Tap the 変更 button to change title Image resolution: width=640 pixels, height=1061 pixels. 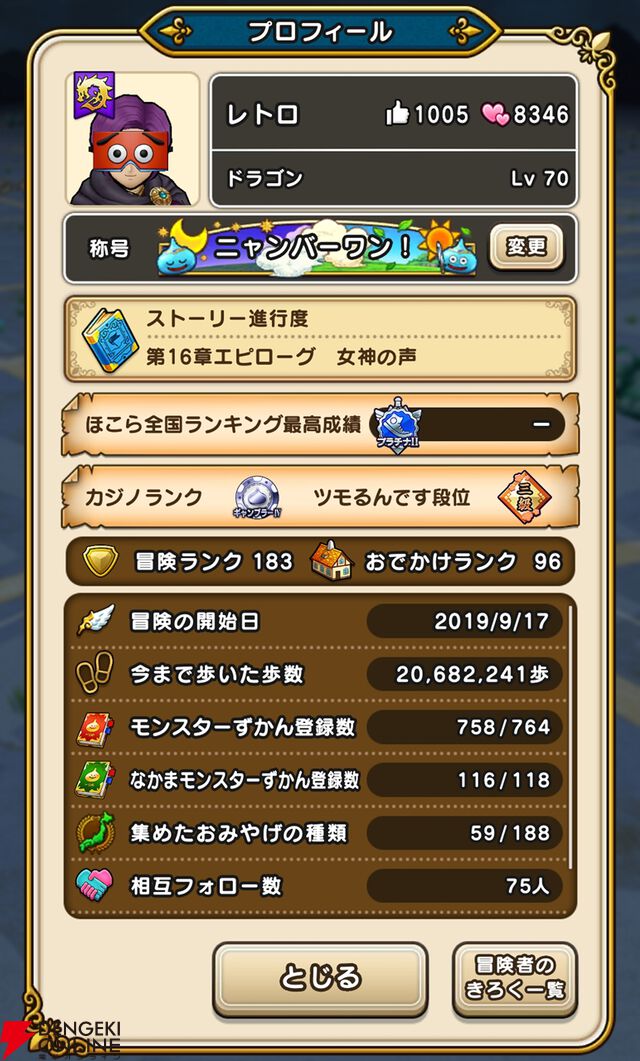pyautogui.click(x=526, y=246)
